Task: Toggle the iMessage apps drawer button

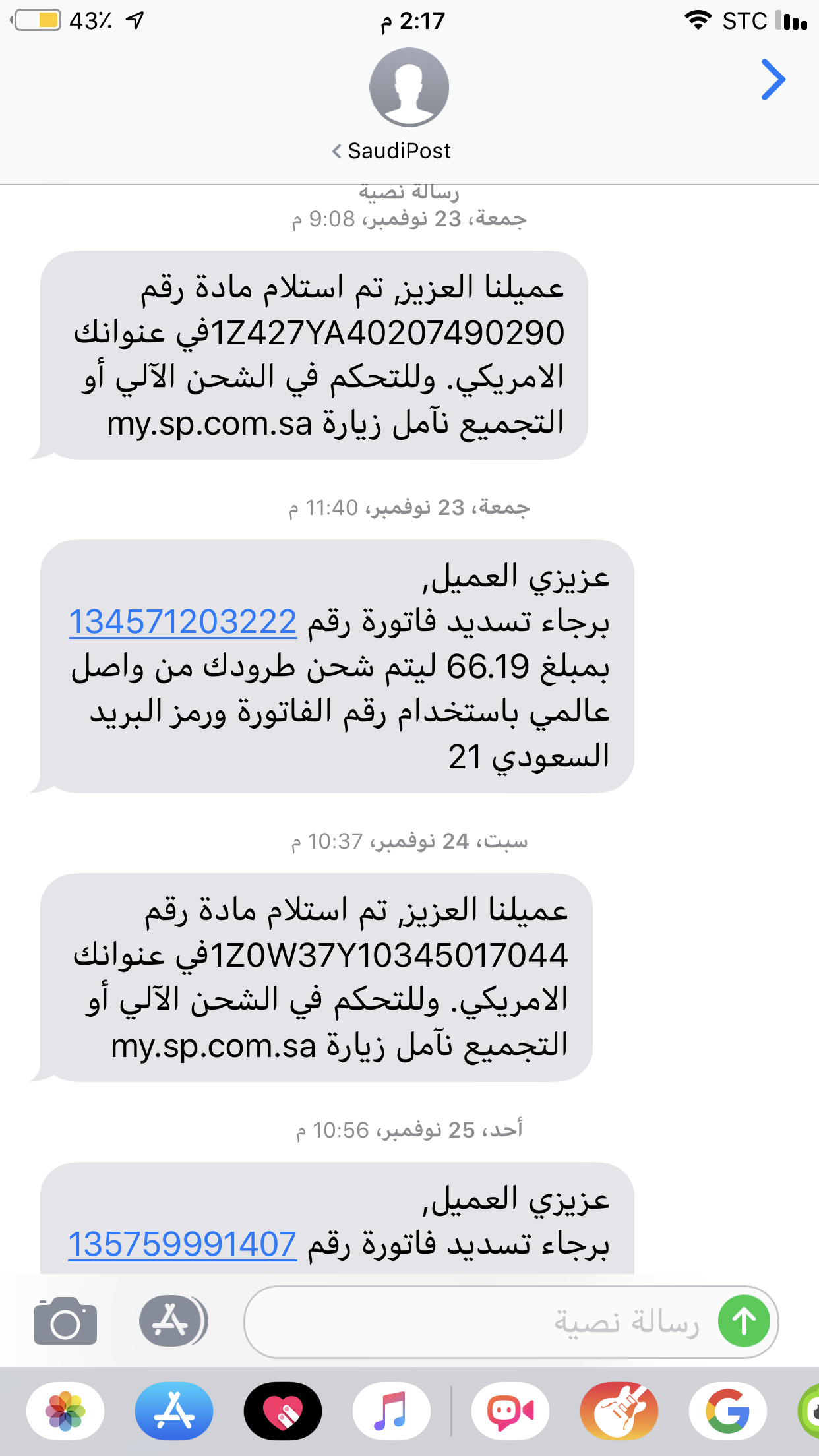Action: (x=173, y=1321)
